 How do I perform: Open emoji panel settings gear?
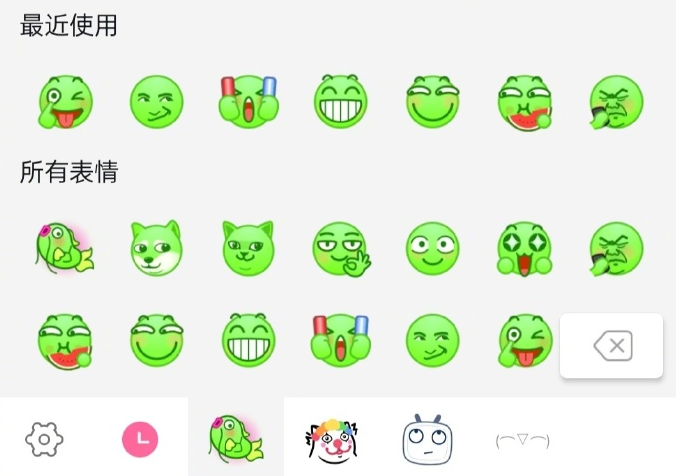point(44,438)
